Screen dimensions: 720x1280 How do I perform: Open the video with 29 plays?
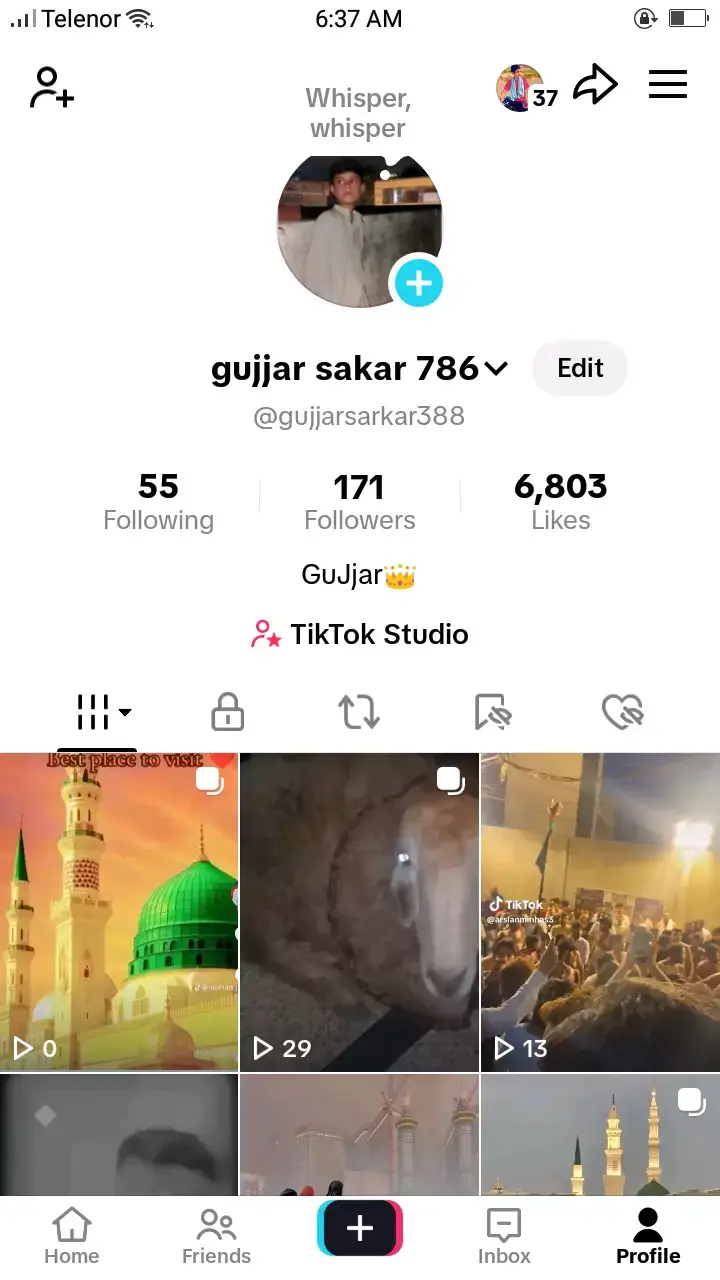(x=359, y=910)
